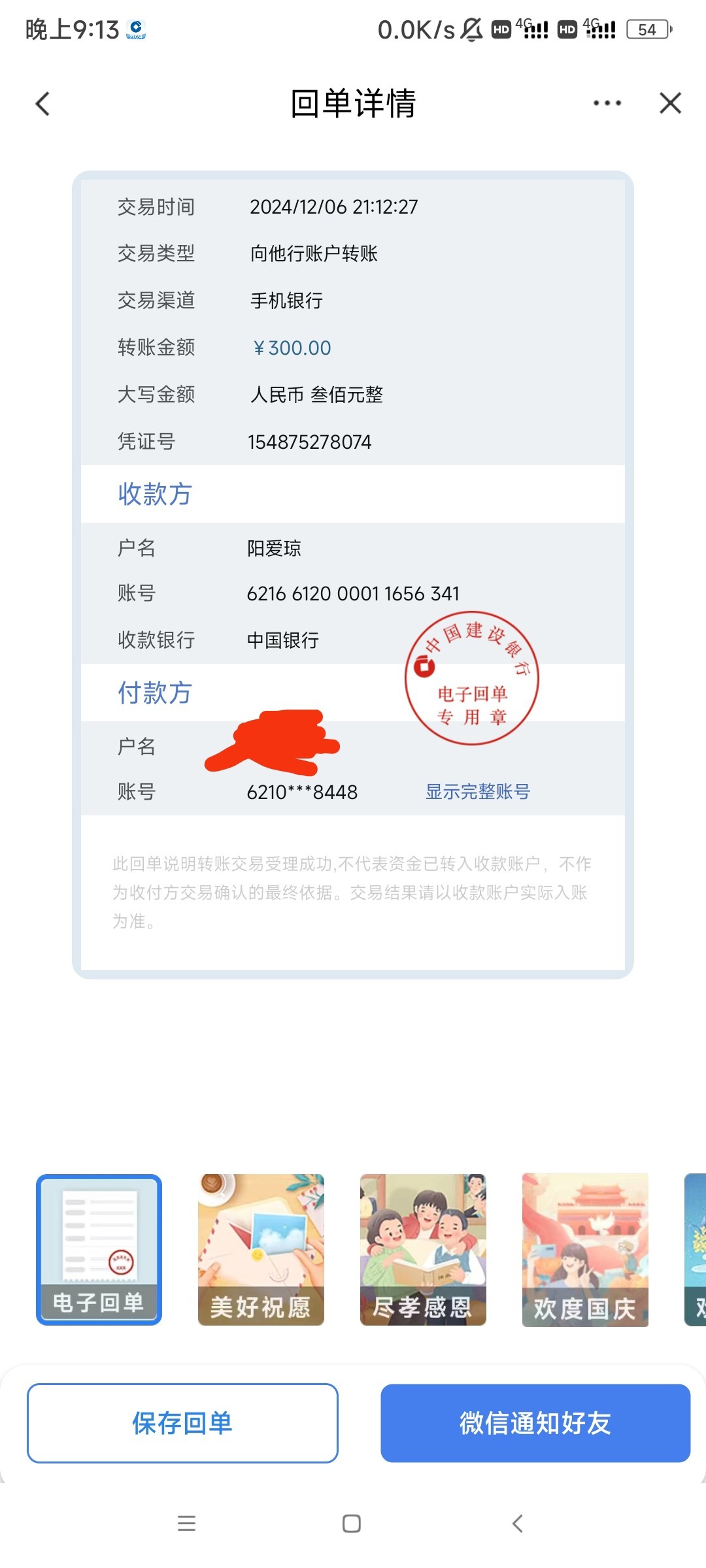This screenshot has height=1568, width=706.
Task: Open recent apps from navigation bar
Action: [x=187, y=1524]
